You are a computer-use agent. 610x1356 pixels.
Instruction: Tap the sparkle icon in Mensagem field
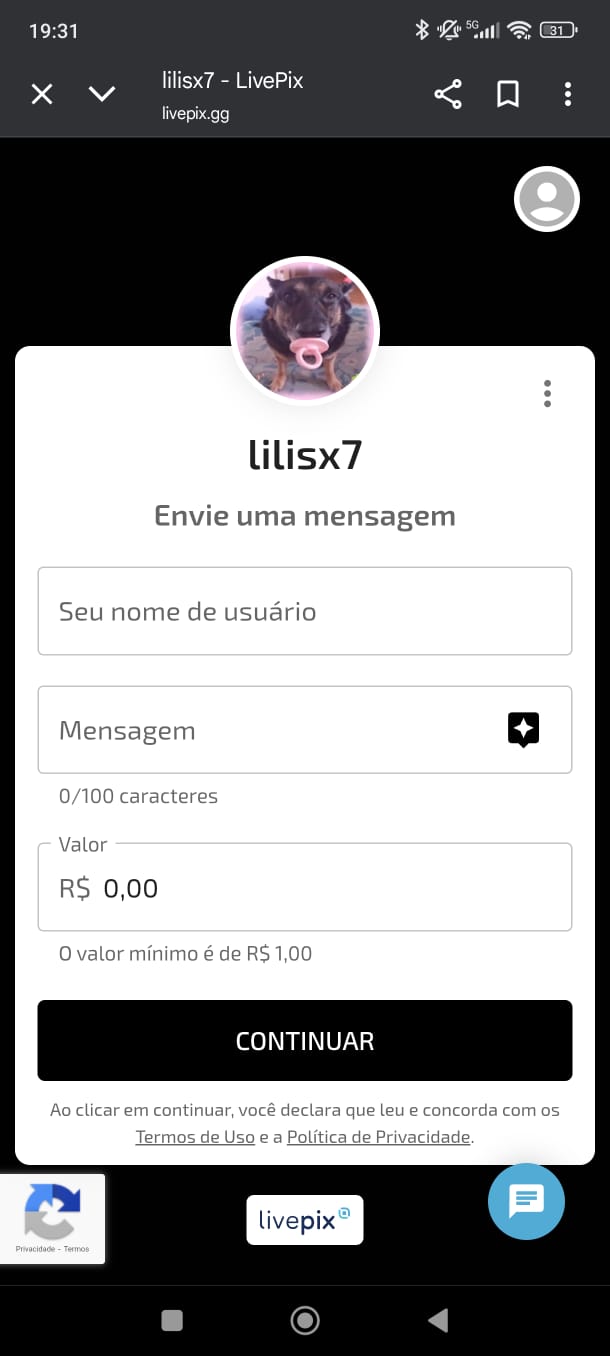523,730
